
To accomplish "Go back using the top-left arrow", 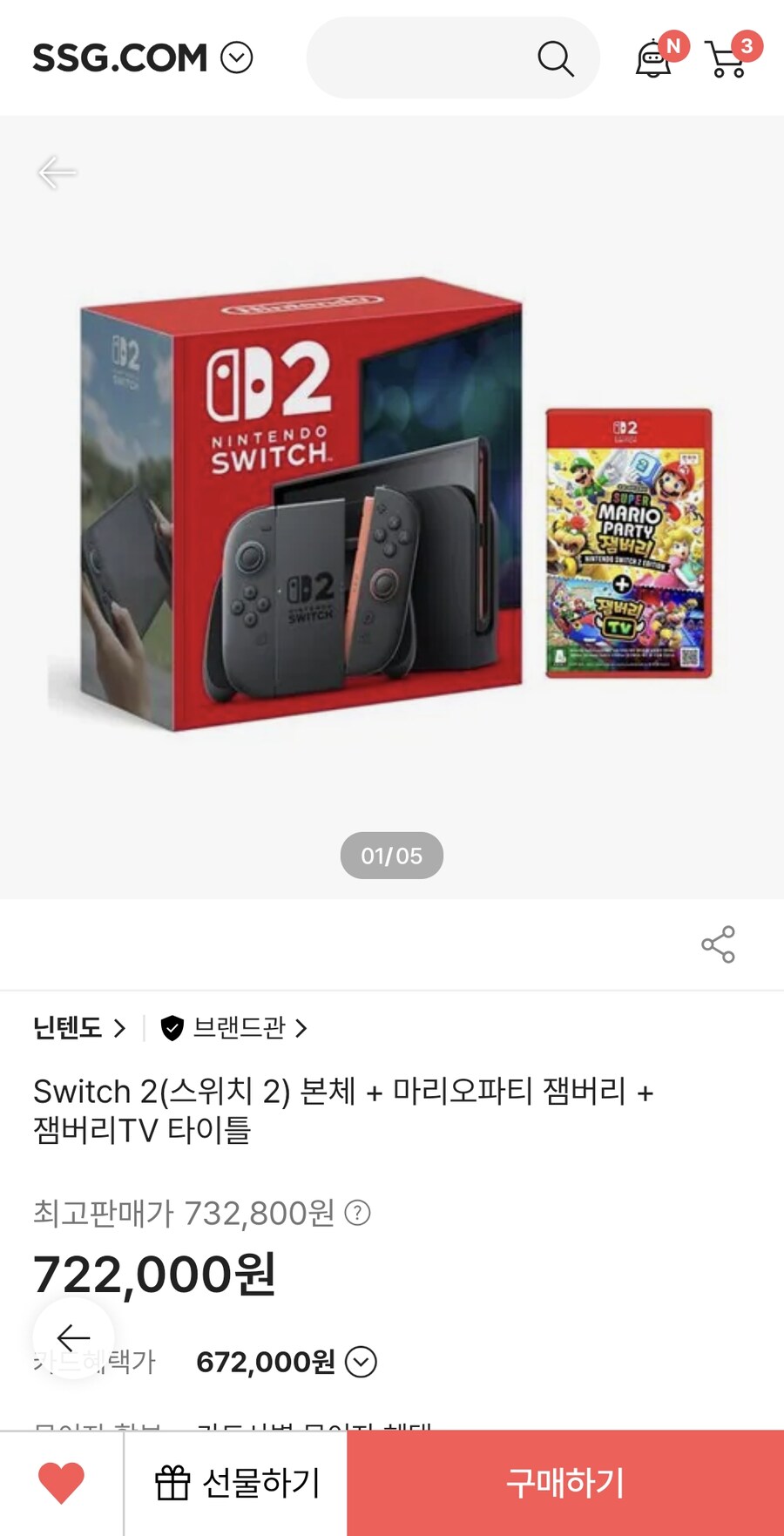I will (x=56, y=172).
